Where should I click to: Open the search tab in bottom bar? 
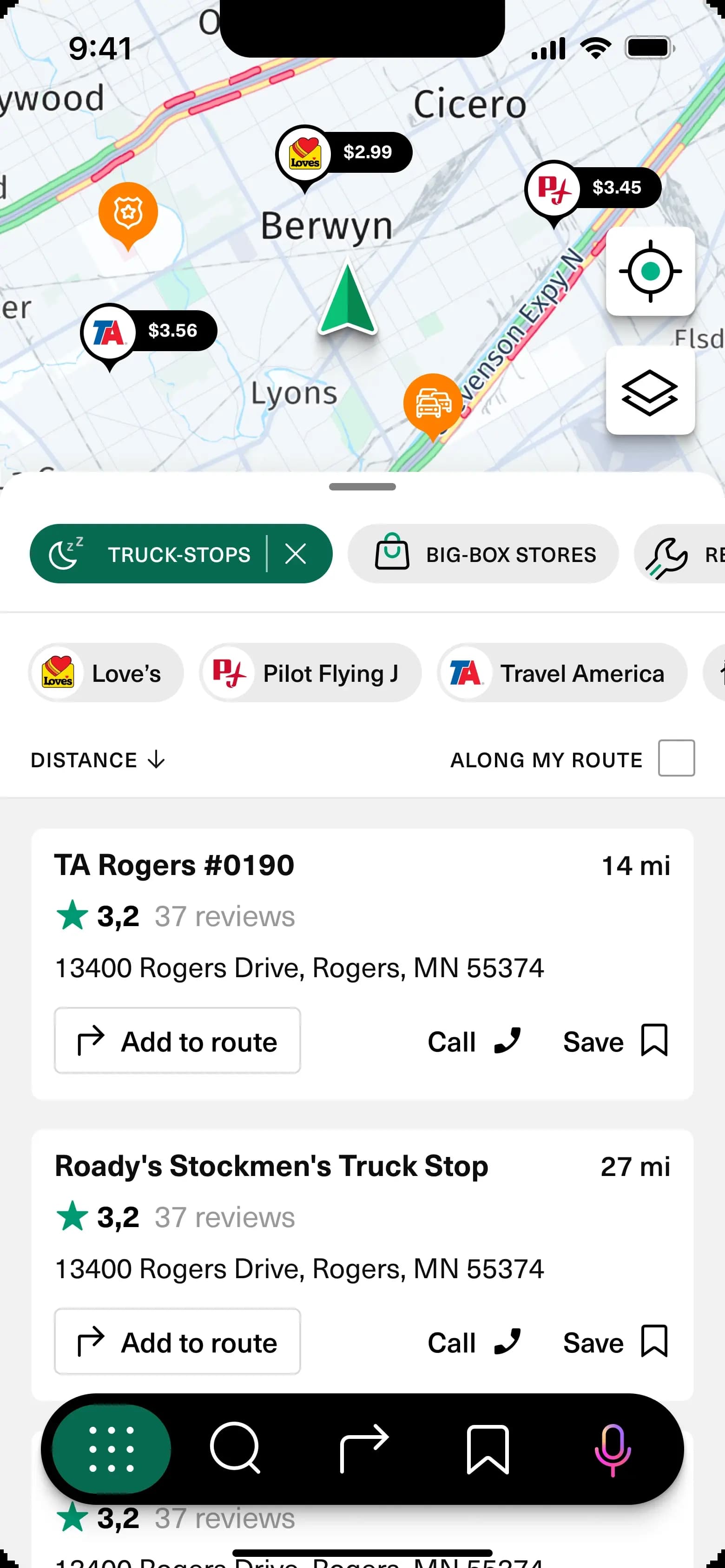235,1449
